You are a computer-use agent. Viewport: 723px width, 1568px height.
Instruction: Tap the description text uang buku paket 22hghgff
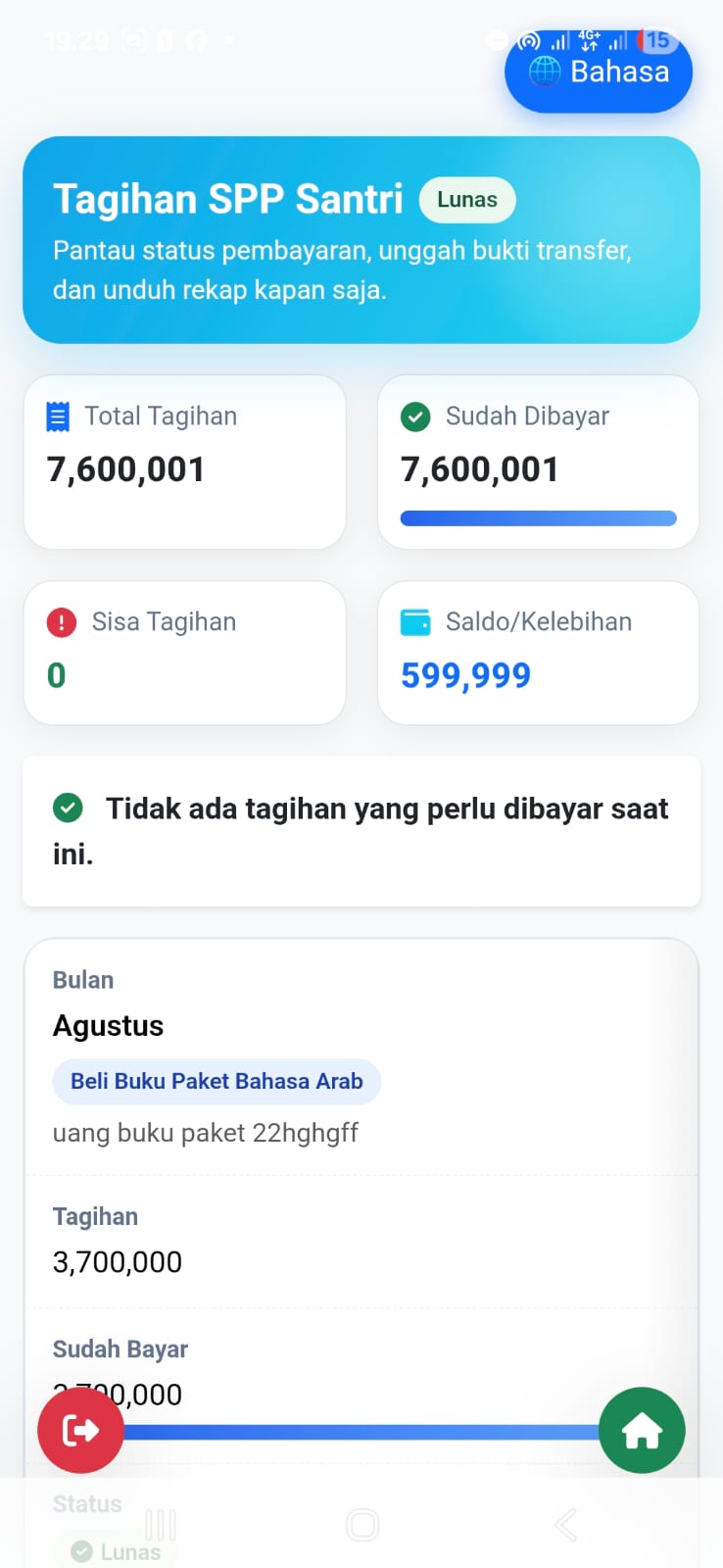click(206, 1132)
